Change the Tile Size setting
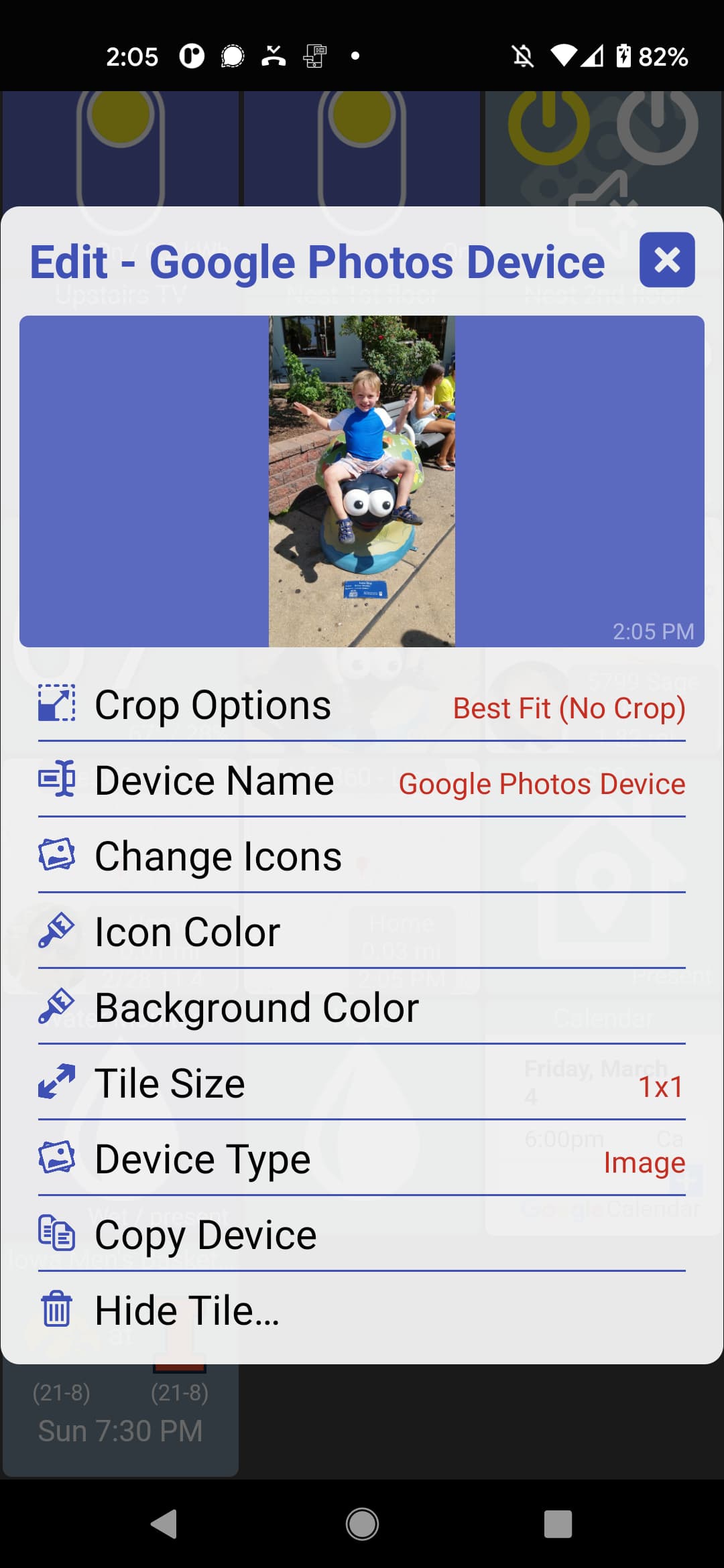724x1568 pixels. tap(362, 1084)
